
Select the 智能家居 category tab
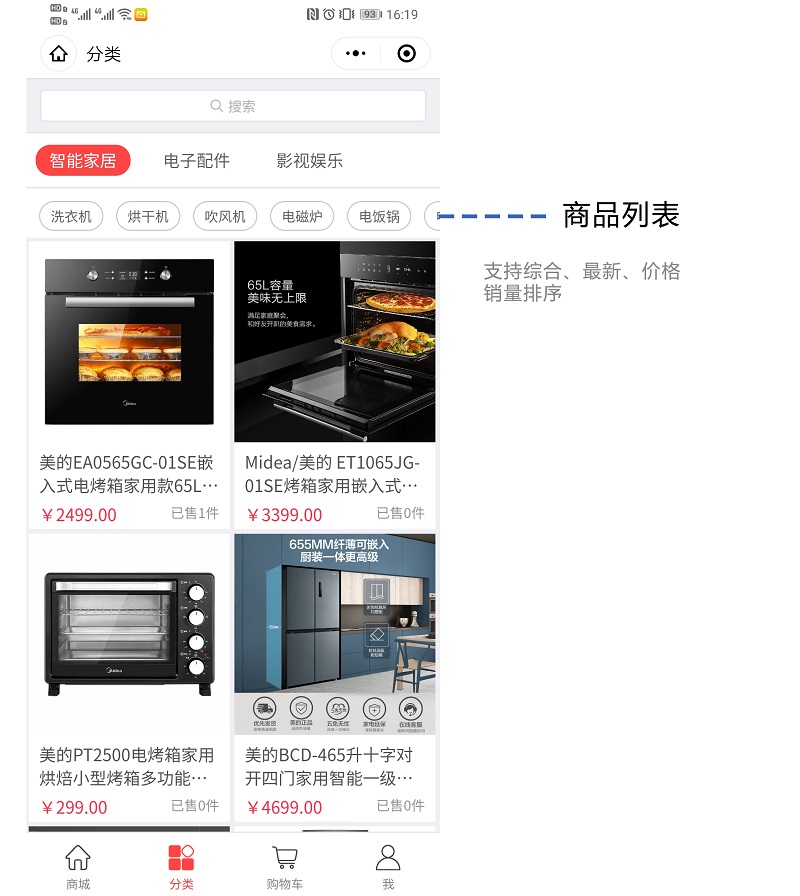(83, 160)
